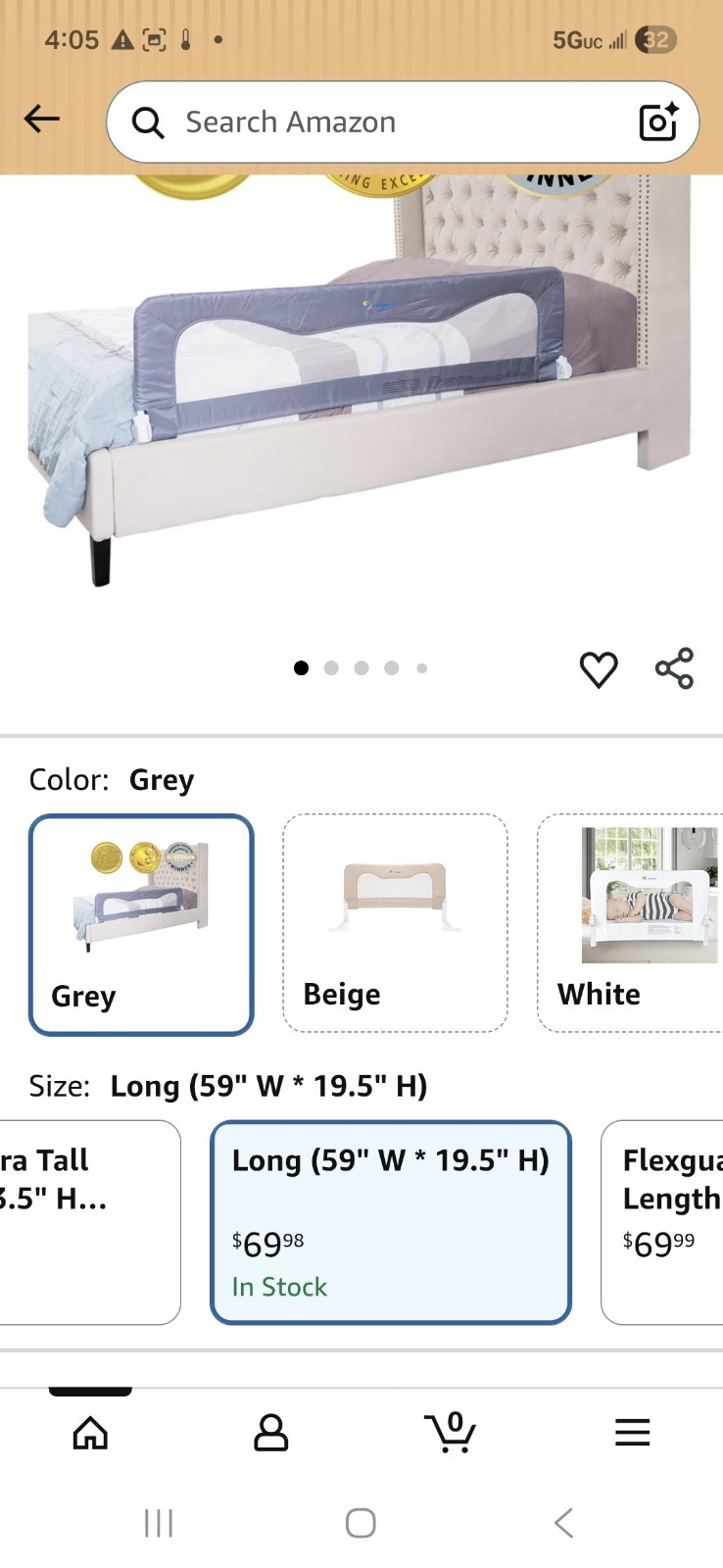The height and width of the screenshot is (1568, 723).
Task: Pick the White color option
Action: point(630,922)
